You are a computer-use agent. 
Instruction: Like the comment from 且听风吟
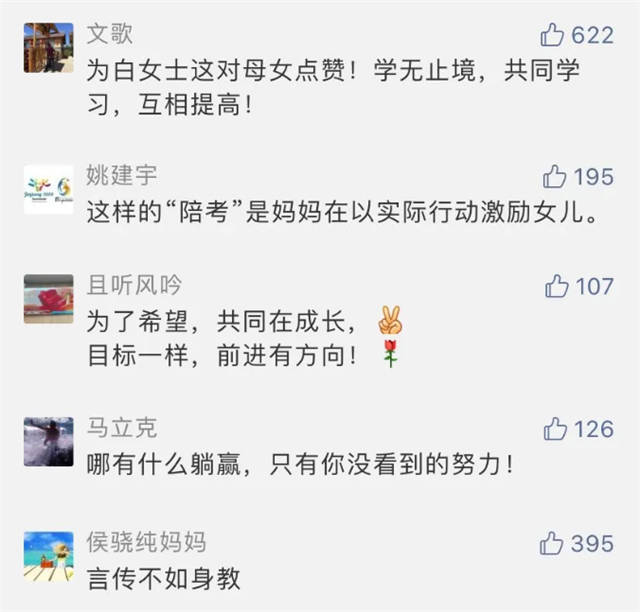(557, 287)
